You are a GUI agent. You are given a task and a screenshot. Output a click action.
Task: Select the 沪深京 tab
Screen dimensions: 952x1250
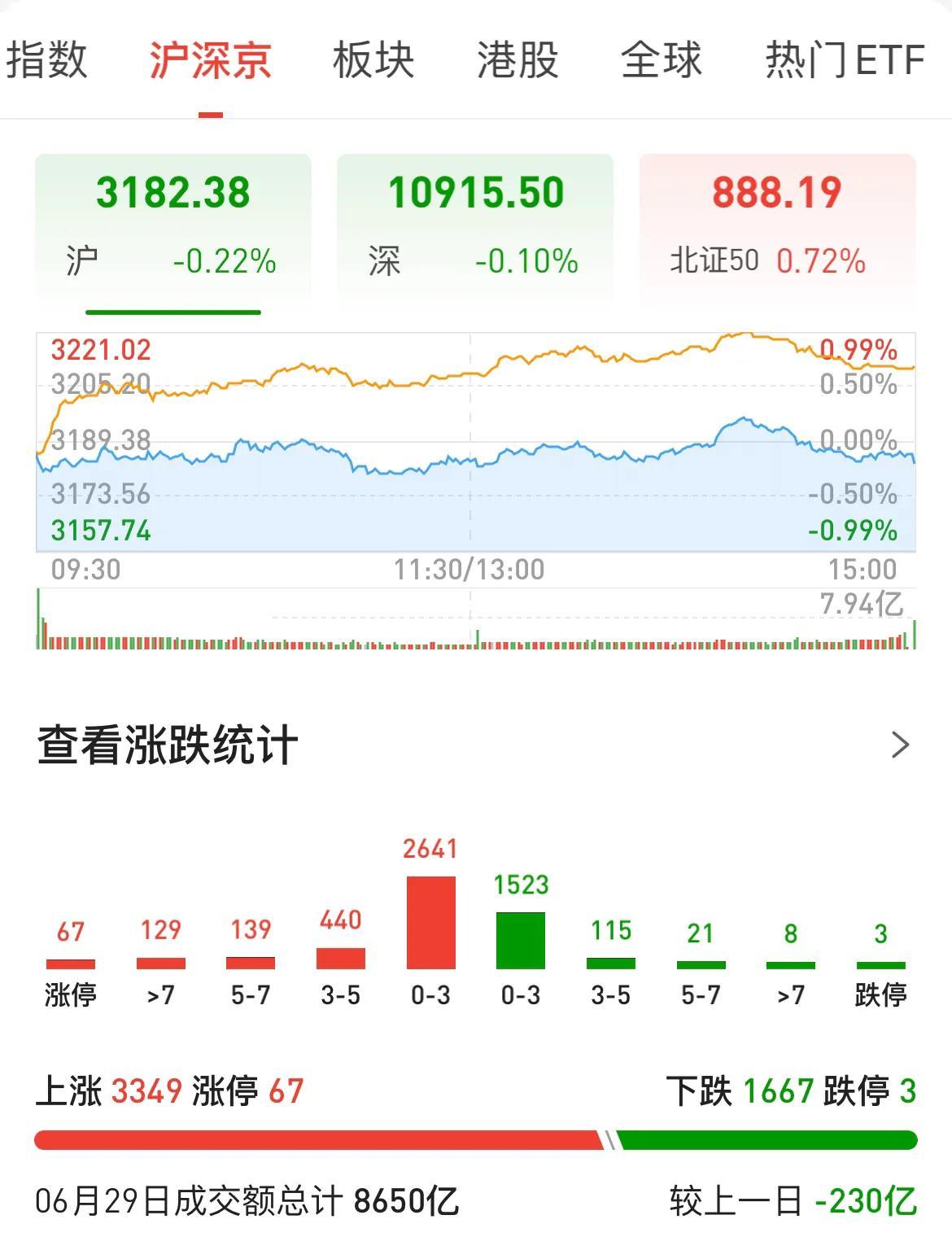(x=210, y=59)
